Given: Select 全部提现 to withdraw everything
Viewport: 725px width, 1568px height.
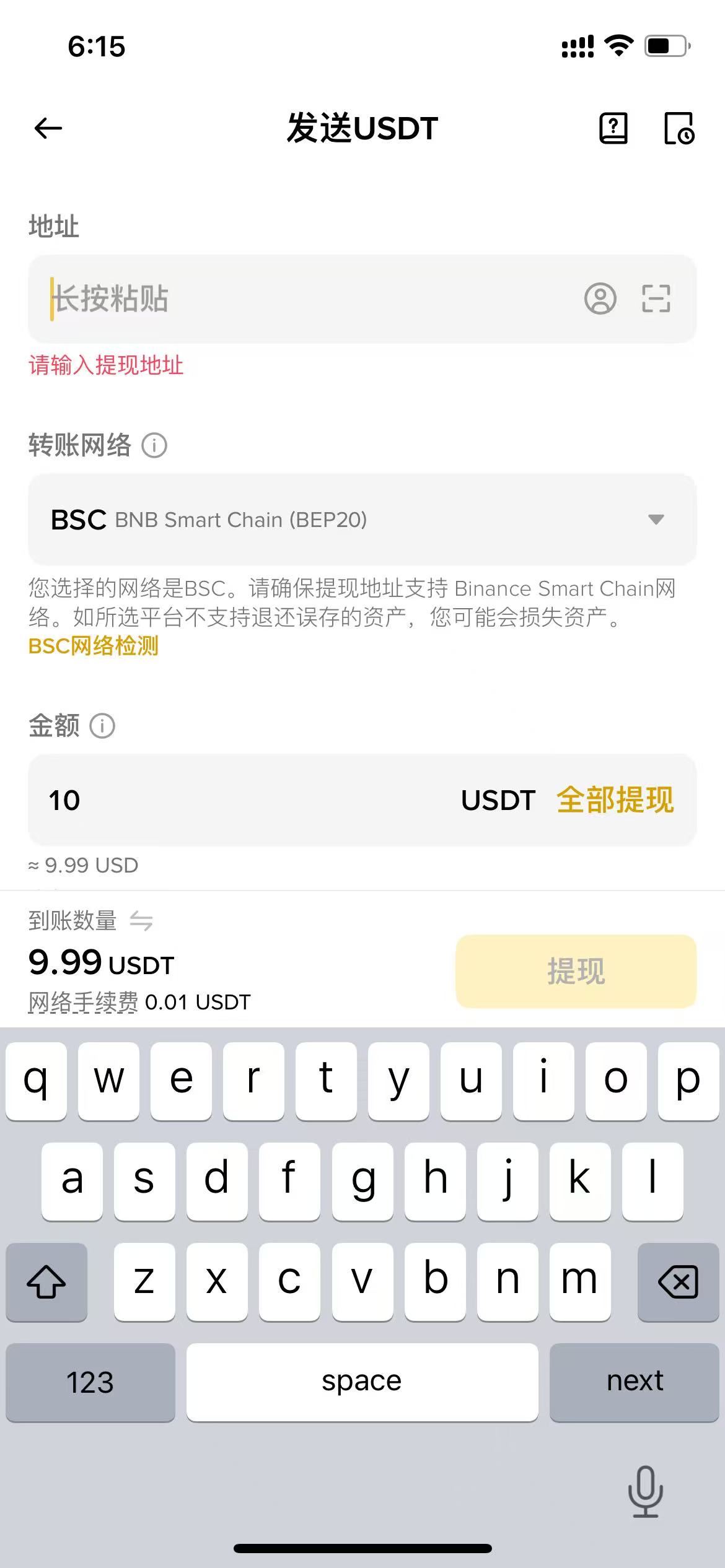Looking at the screenshot, I should pos(615,800).
